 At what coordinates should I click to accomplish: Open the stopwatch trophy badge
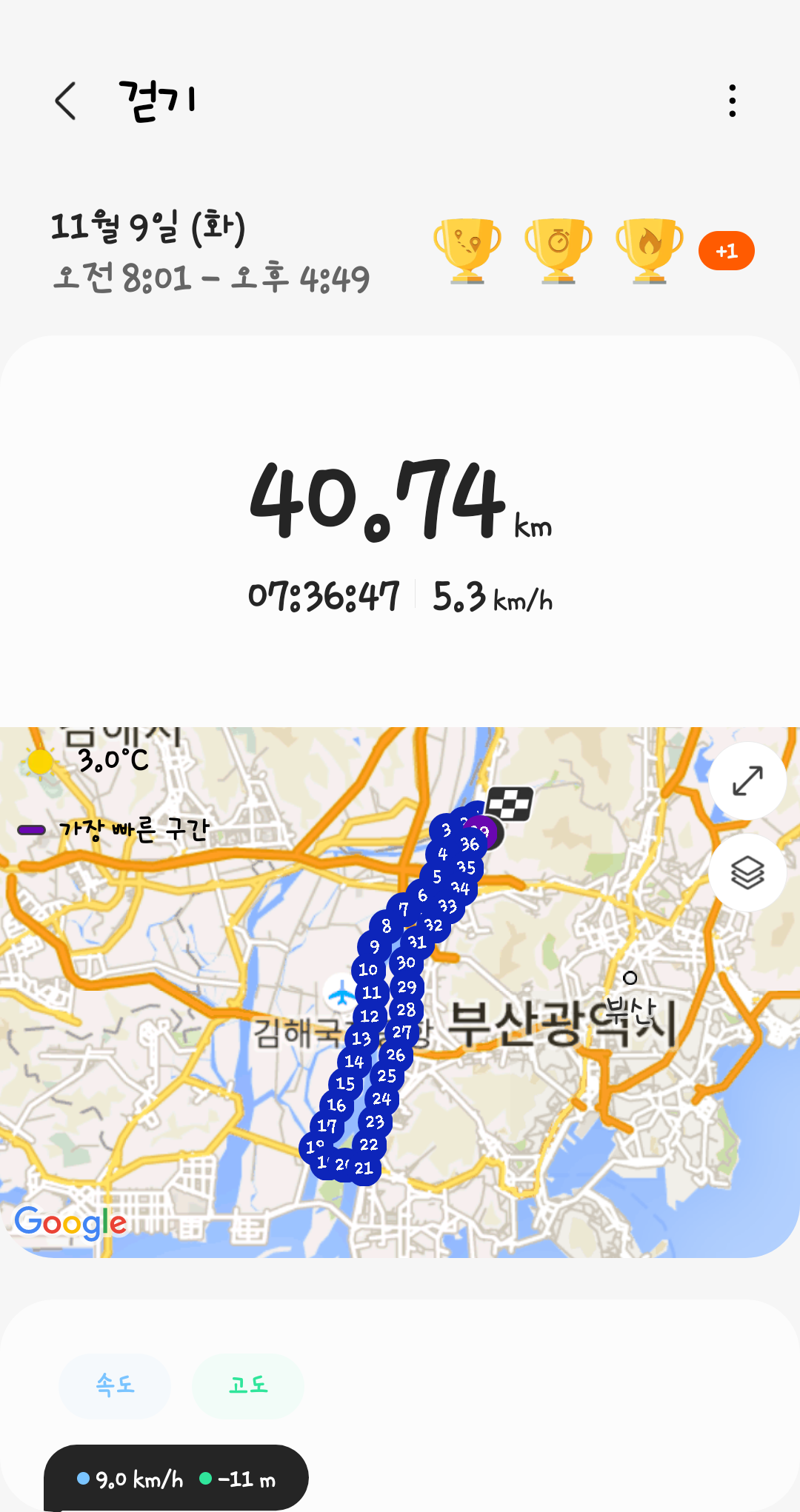[559, 250]
